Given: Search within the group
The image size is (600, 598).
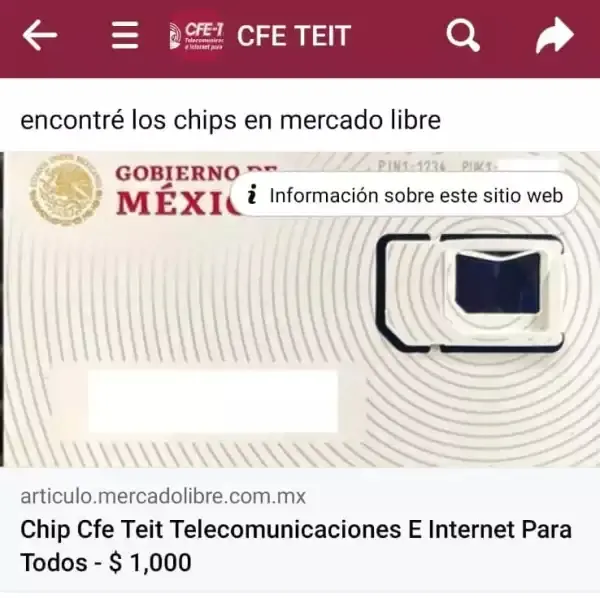Looking at the screenshot, I should [x=462, y=37].
